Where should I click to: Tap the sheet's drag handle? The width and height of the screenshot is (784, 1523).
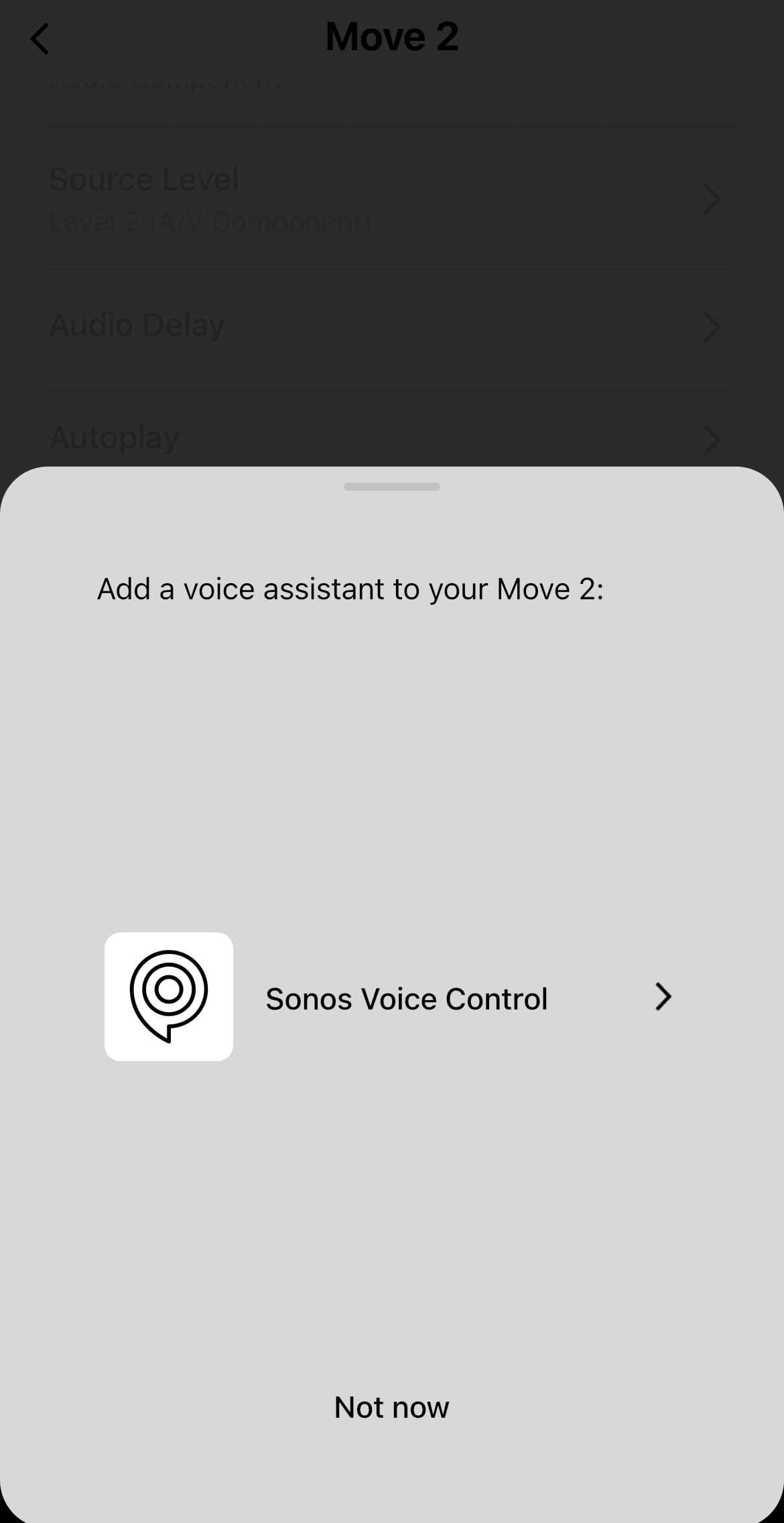pos(392,487)
